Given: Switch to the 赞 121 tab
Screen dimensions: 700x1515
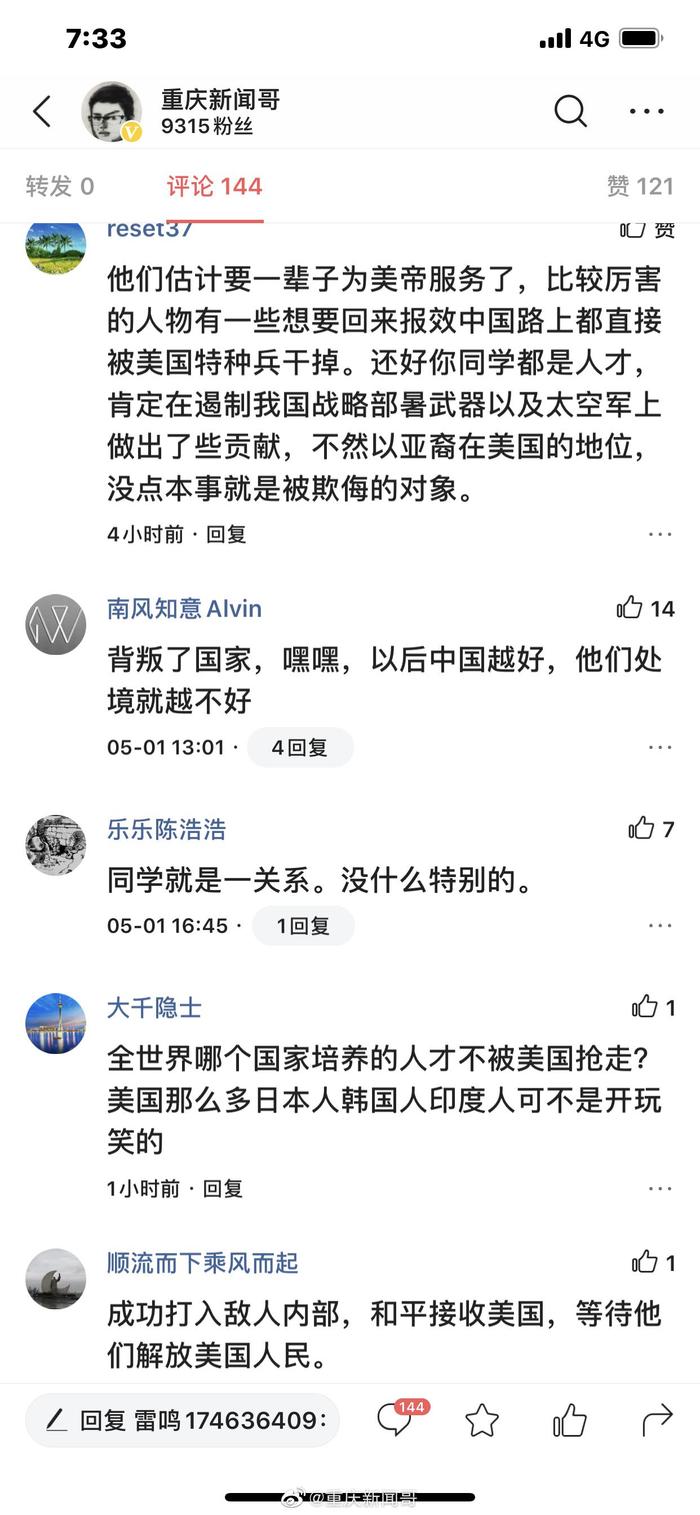Looking at the screenshot, I should pos(640,186).
